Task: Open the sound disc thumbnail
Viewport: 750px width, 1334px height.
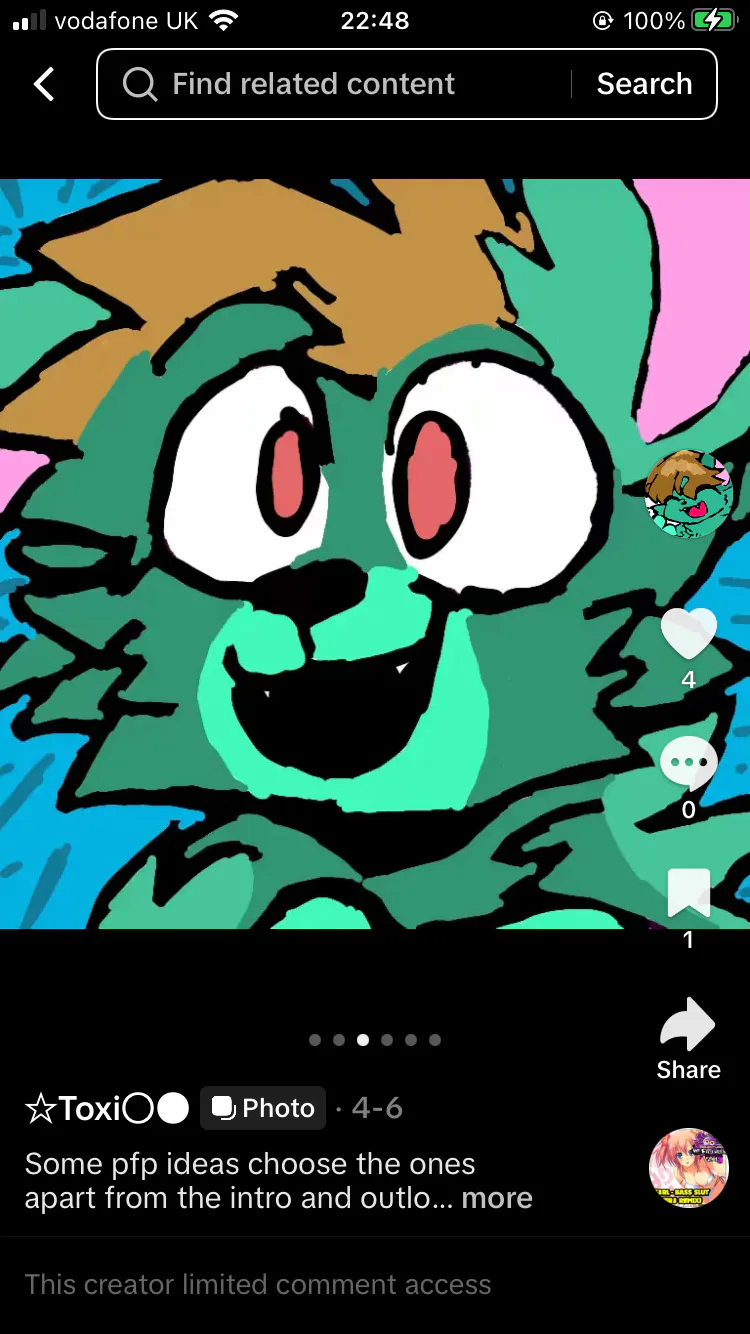Action: pos(689,1169)
